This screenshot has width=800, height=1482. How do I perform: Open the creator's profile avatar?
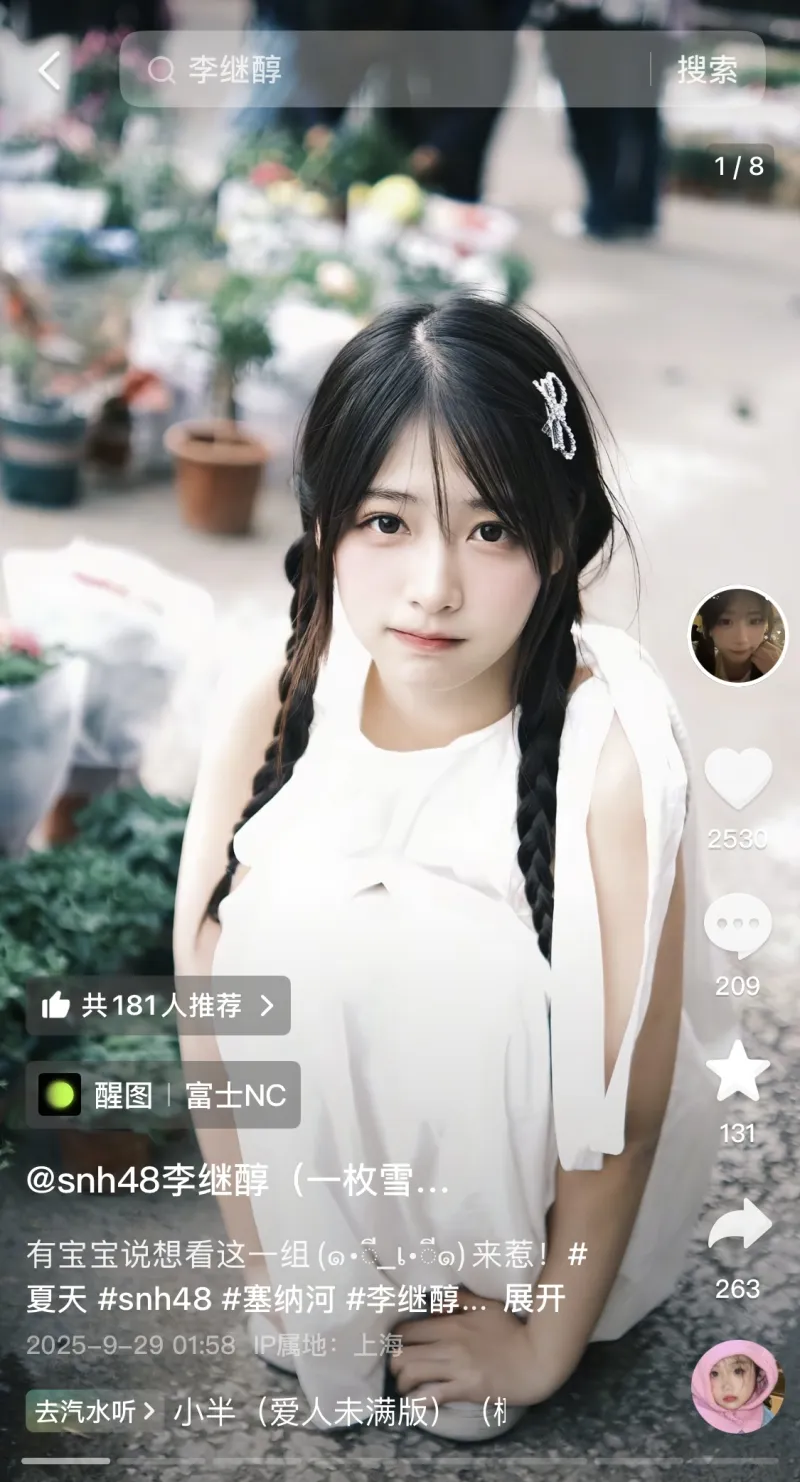[x=738, y=636]
